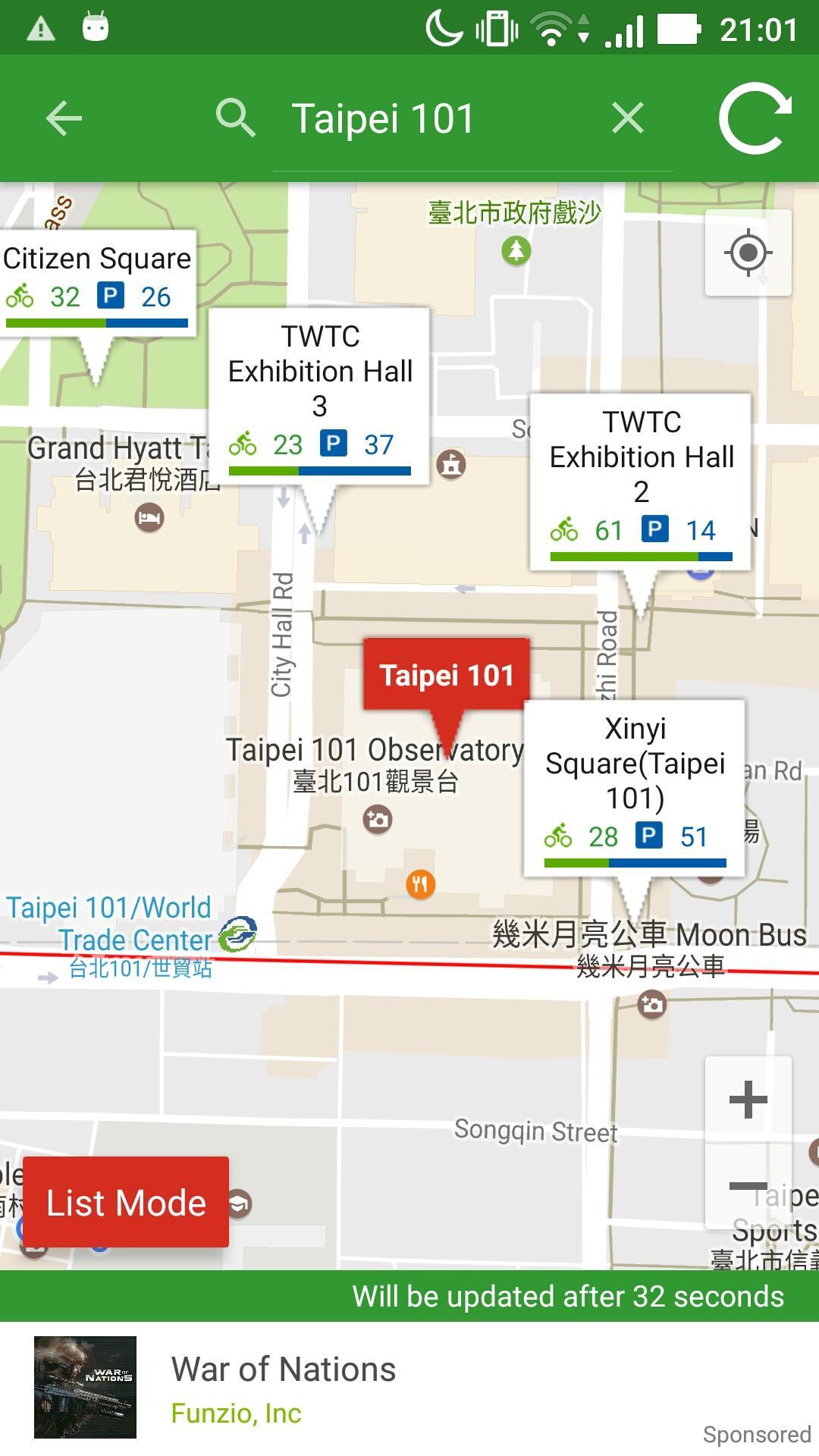Select TWTC Exhibition Hall 2 station
Viewport: 819px width, 1456px height.
tap(641, 480)
